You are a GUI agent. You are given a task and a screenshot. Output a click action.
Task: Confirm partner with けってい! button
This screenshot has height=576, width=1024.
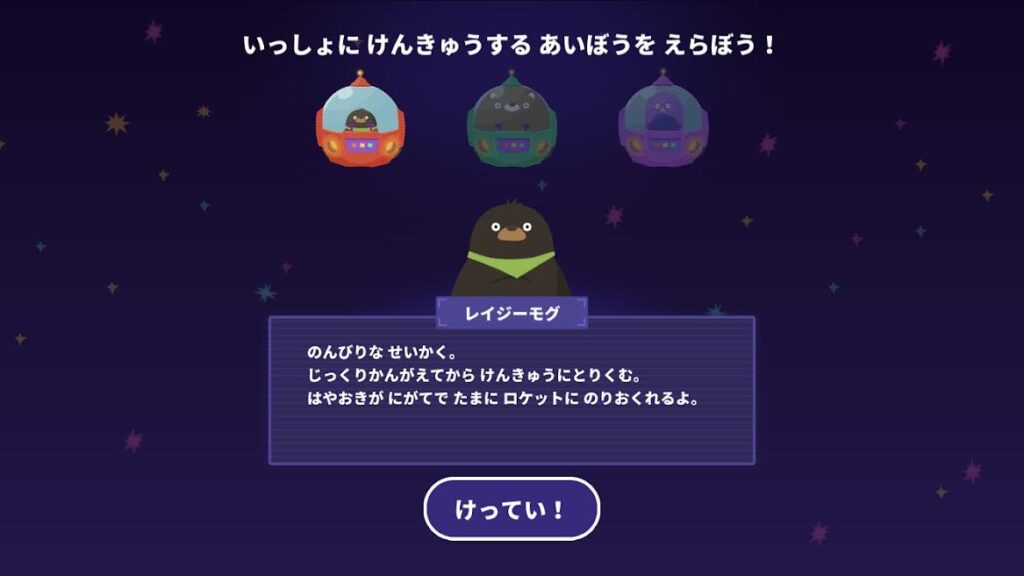click(x=511, y=509)
